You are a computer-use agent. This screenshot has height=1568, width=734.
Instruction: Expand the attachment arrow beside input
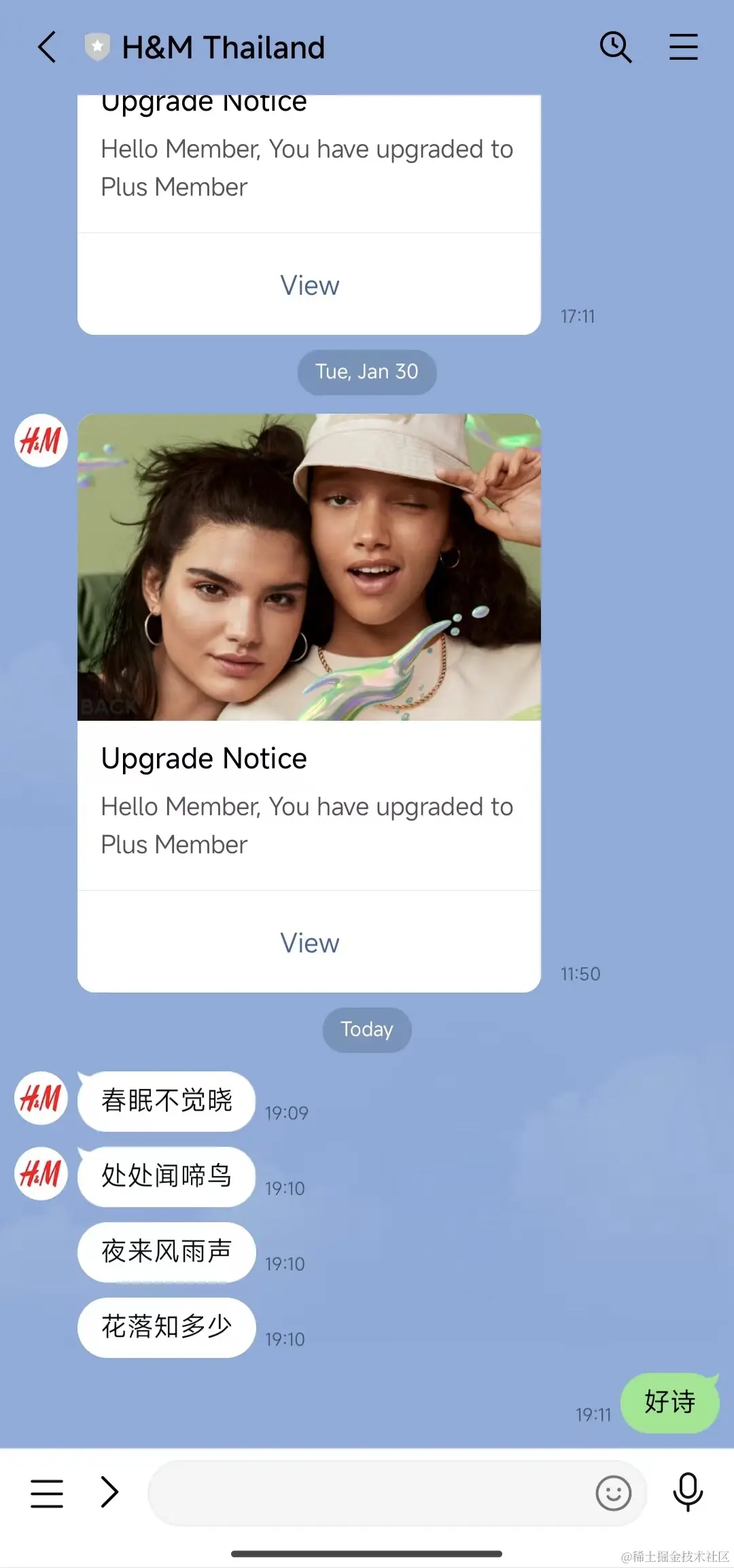pos(109,1493)
